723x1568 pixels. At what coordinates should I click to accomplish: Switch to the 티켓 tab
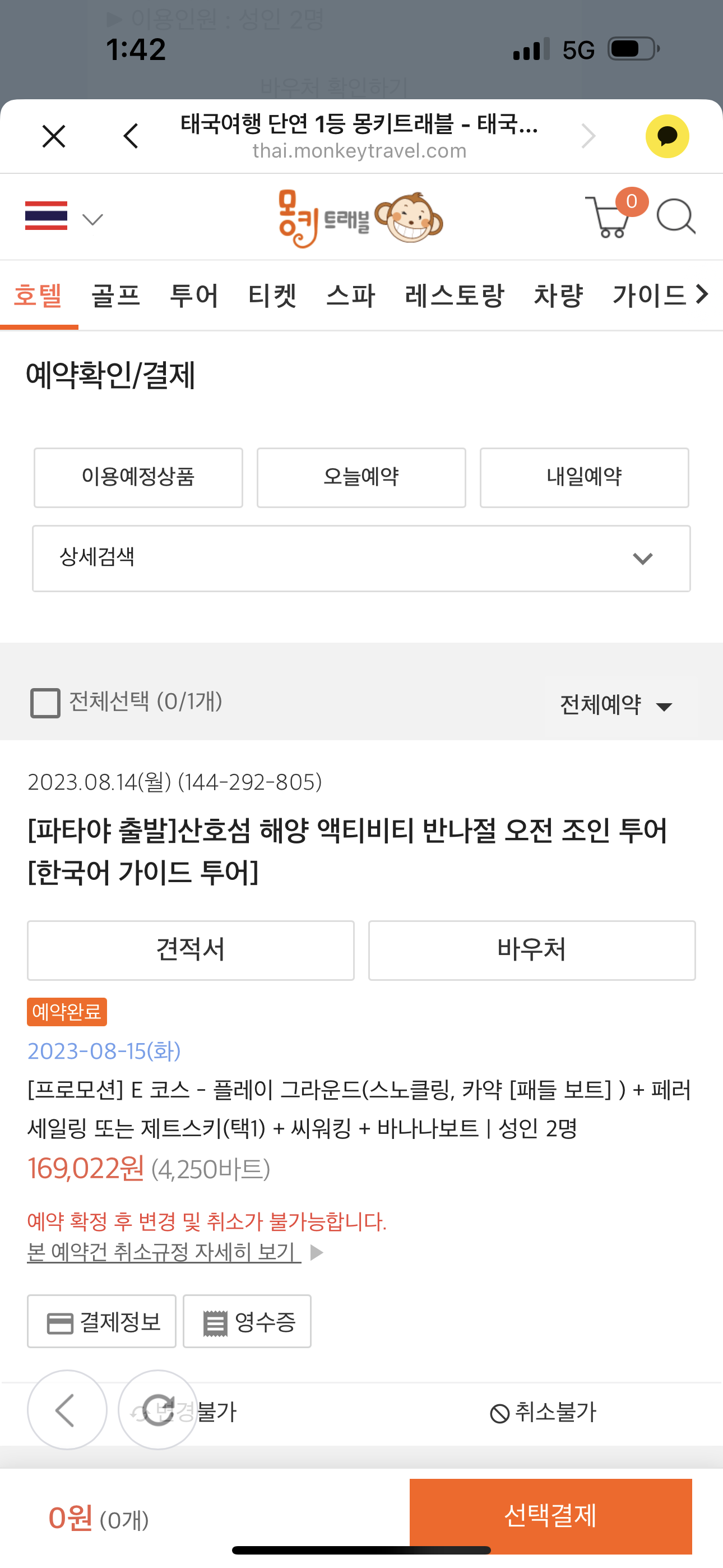tap(272, 296)
